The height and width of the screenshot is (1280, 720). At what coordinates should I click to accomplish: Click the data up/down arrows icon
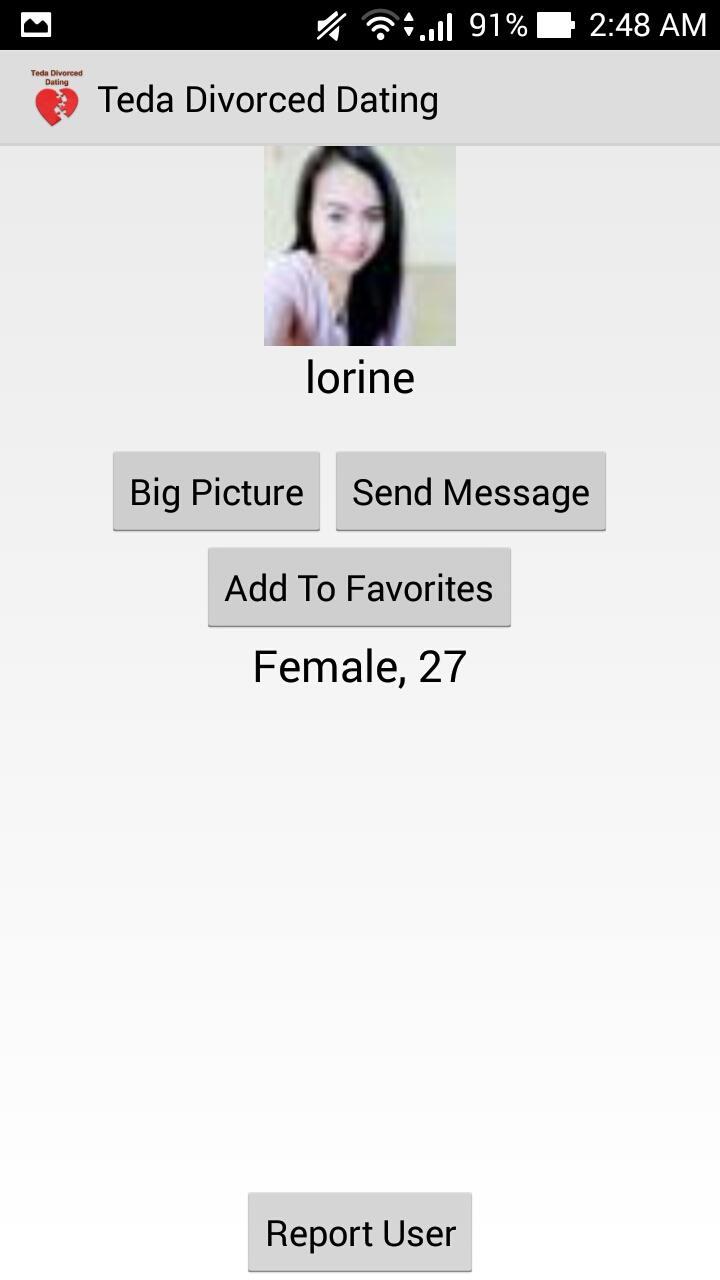(x=408, y=25)
